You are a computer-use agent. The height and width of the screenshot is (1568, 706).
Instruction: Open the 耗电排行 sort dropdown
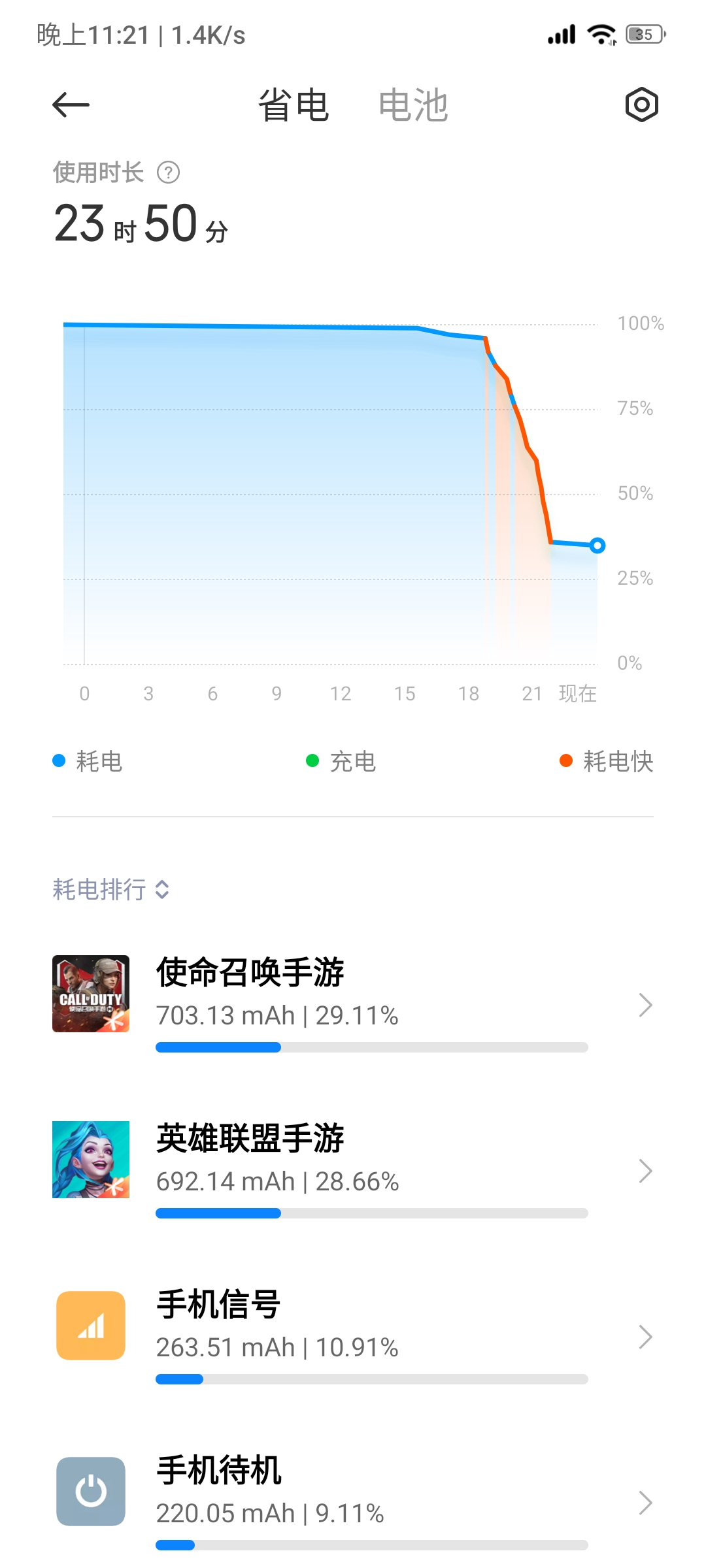coord(111,889)
